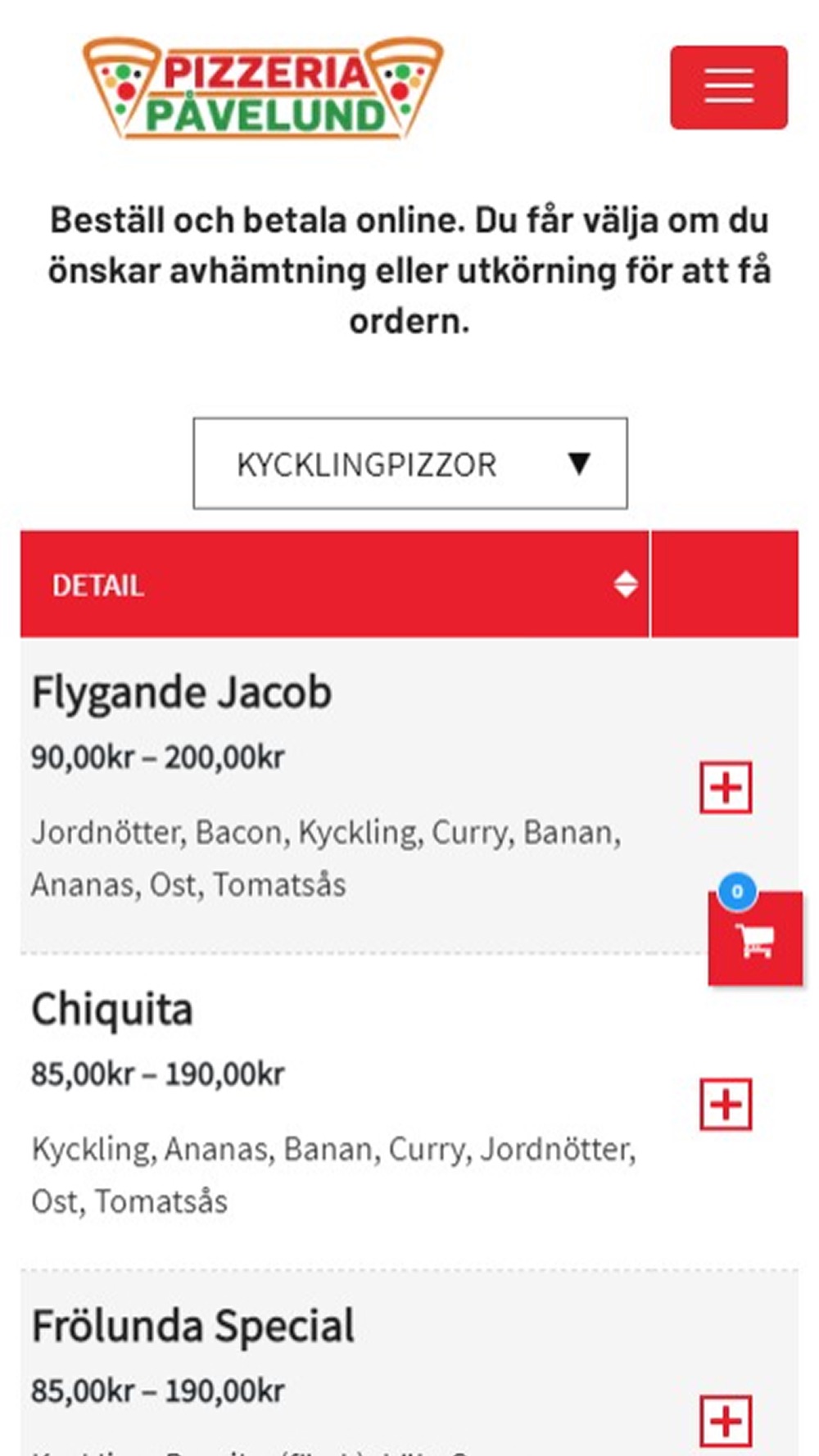819x1456 pixels.
Task: Go to homepage via Pizzeria Påvelund logo
Action: click(263, 88)
